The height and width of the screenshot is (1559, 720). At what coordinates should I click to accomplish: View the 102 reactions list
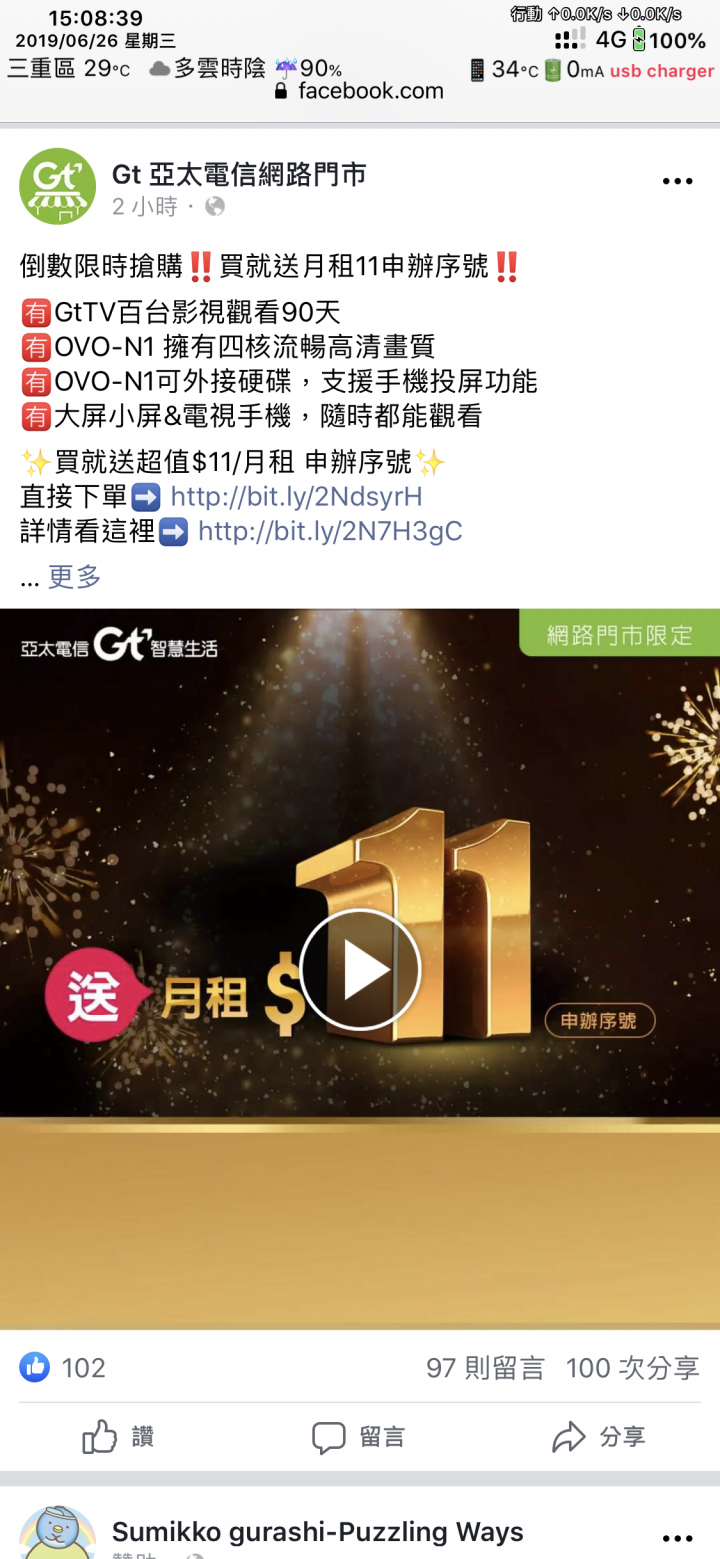point(63,1367)
